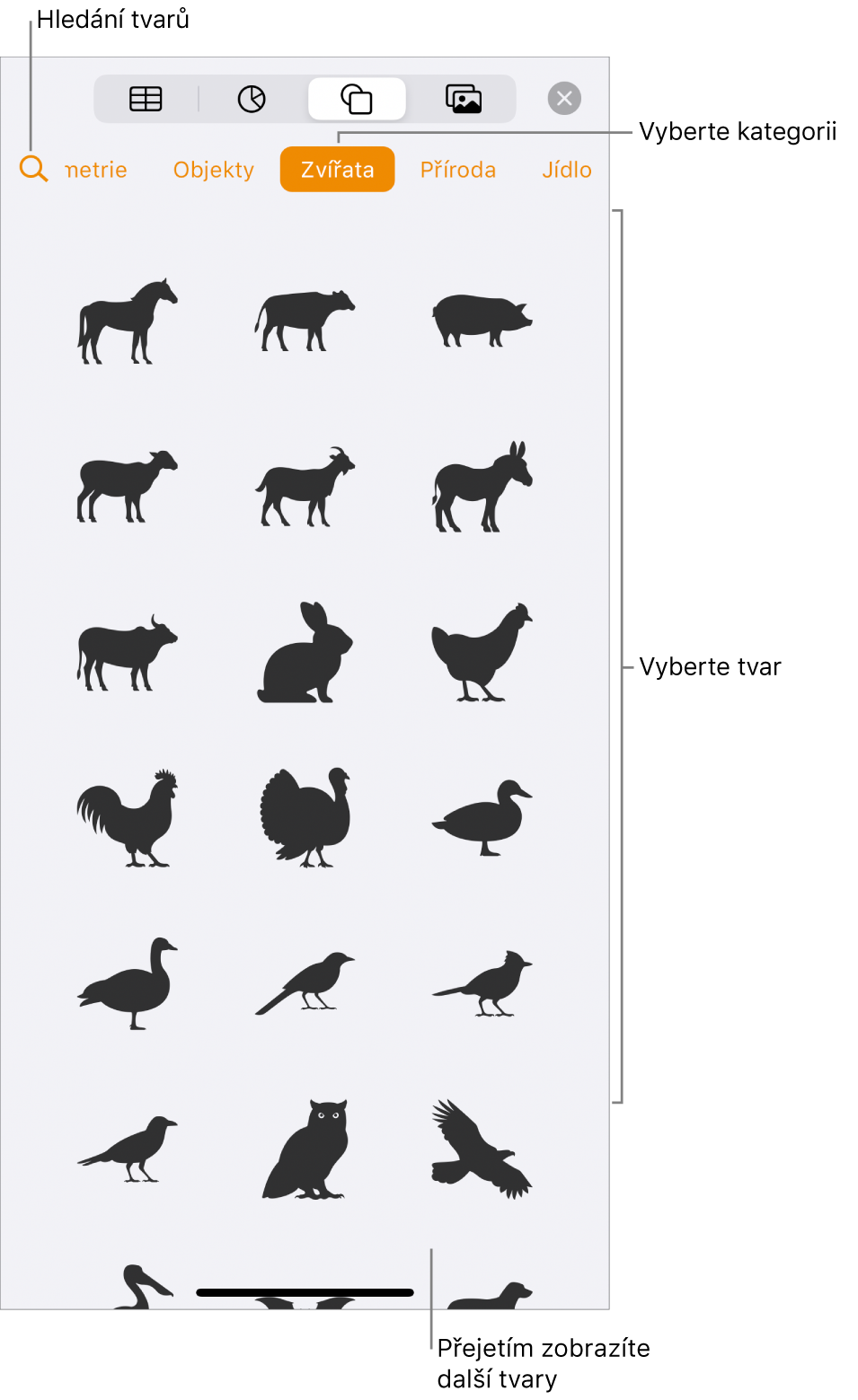Switch to the charts tab

pyautogui.click(x=252, y=99)
